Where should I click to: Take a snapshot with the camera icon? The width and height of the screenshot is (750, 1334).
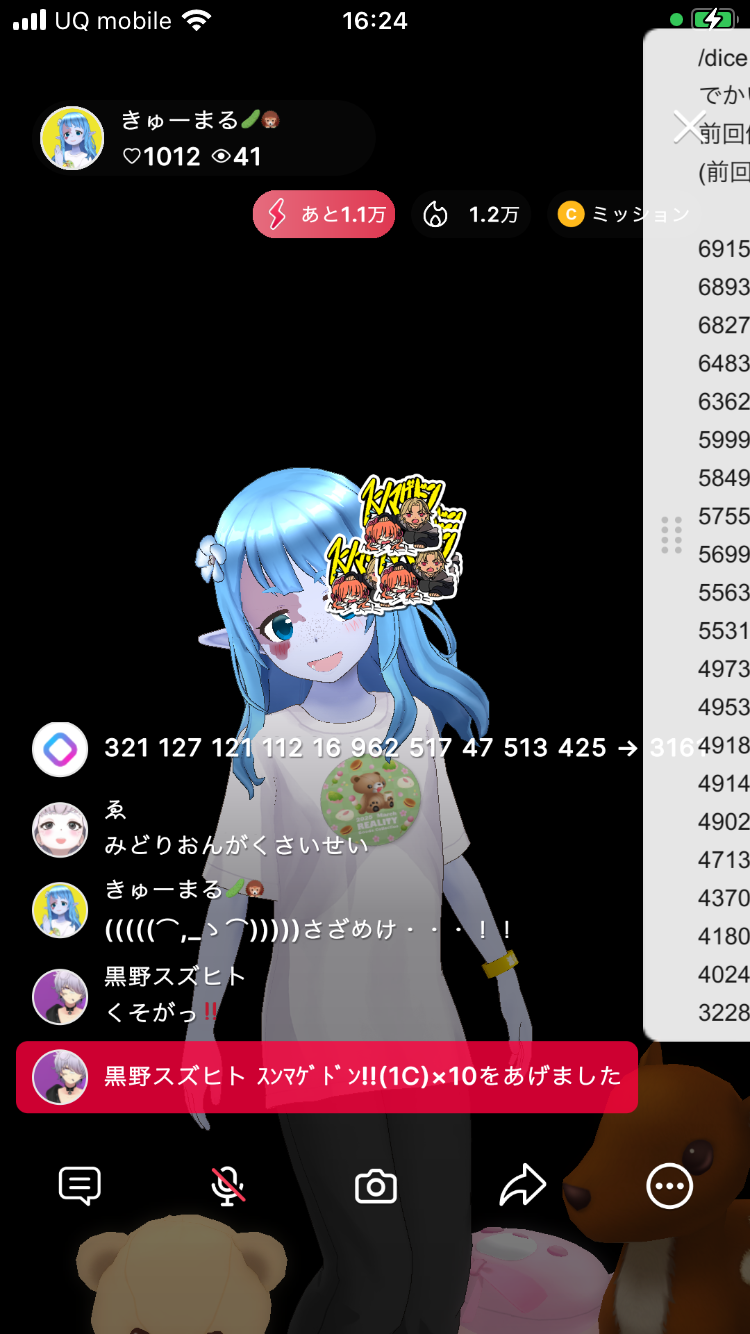click(376, 1187)
